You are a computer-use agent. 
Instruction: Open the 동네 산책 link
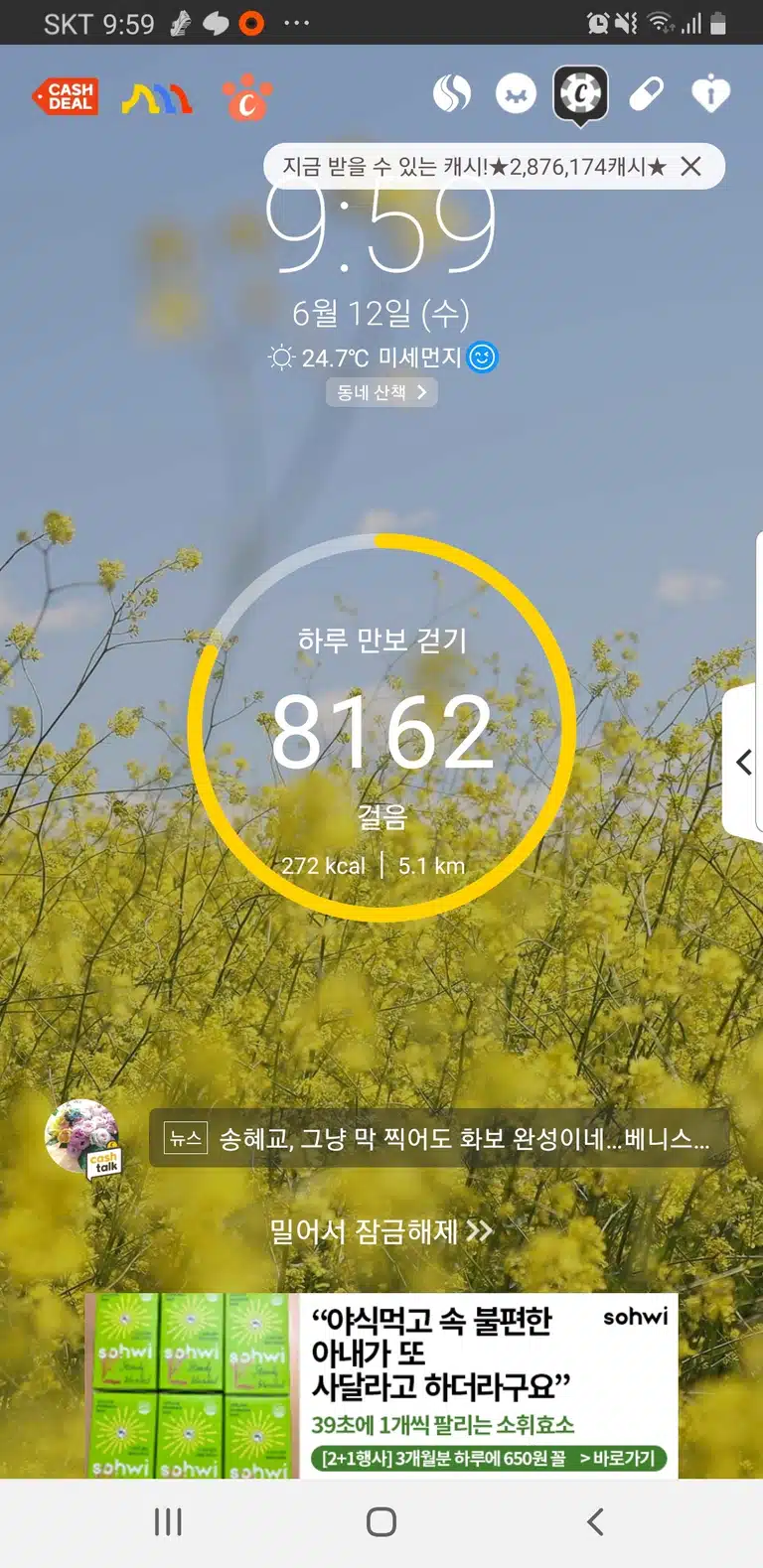click(x=381, y=392)
